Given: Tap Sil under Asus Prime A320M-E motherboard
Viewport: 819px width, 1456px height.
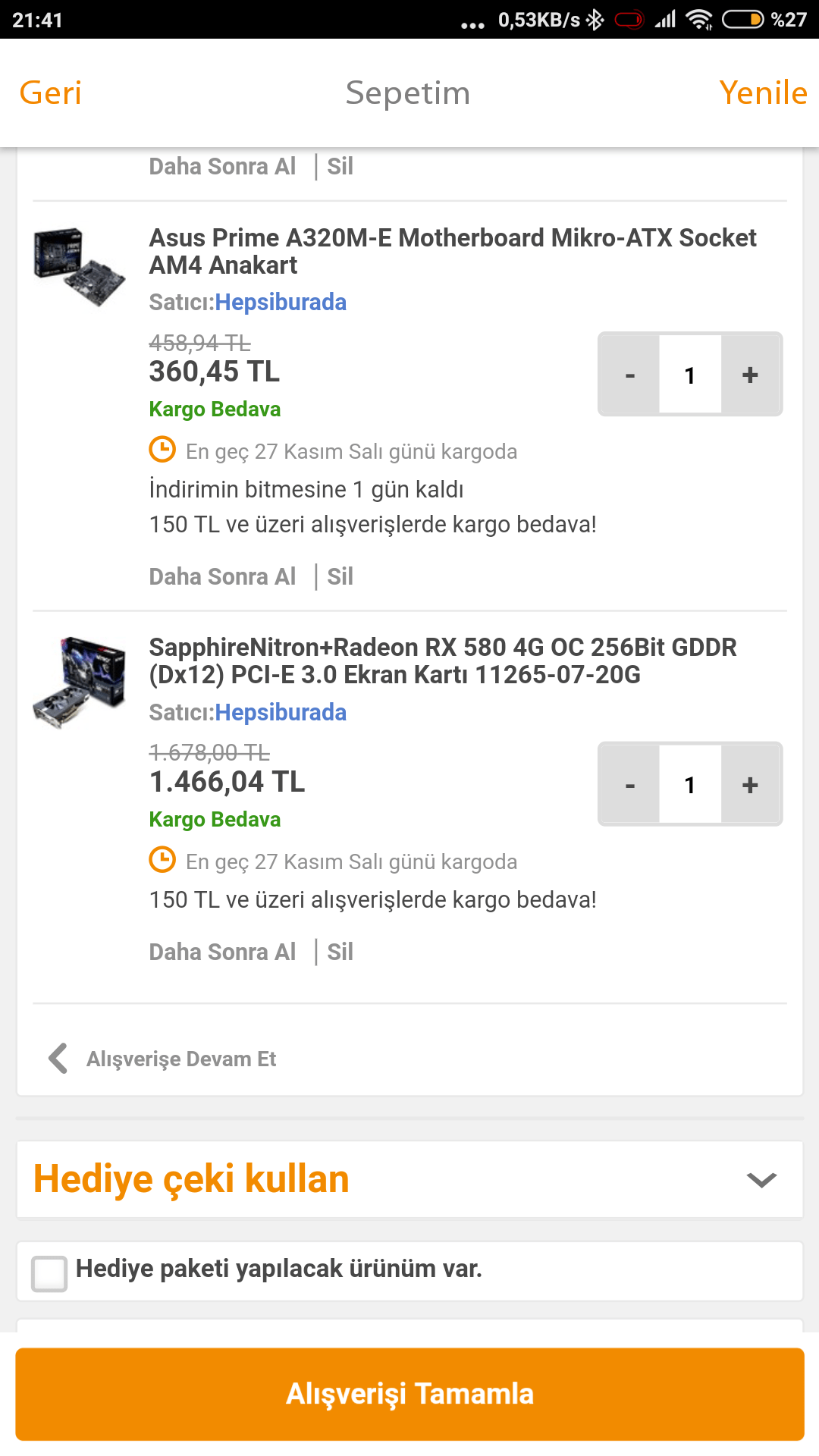Looking at the screenshot, I should tap(340, 576).
